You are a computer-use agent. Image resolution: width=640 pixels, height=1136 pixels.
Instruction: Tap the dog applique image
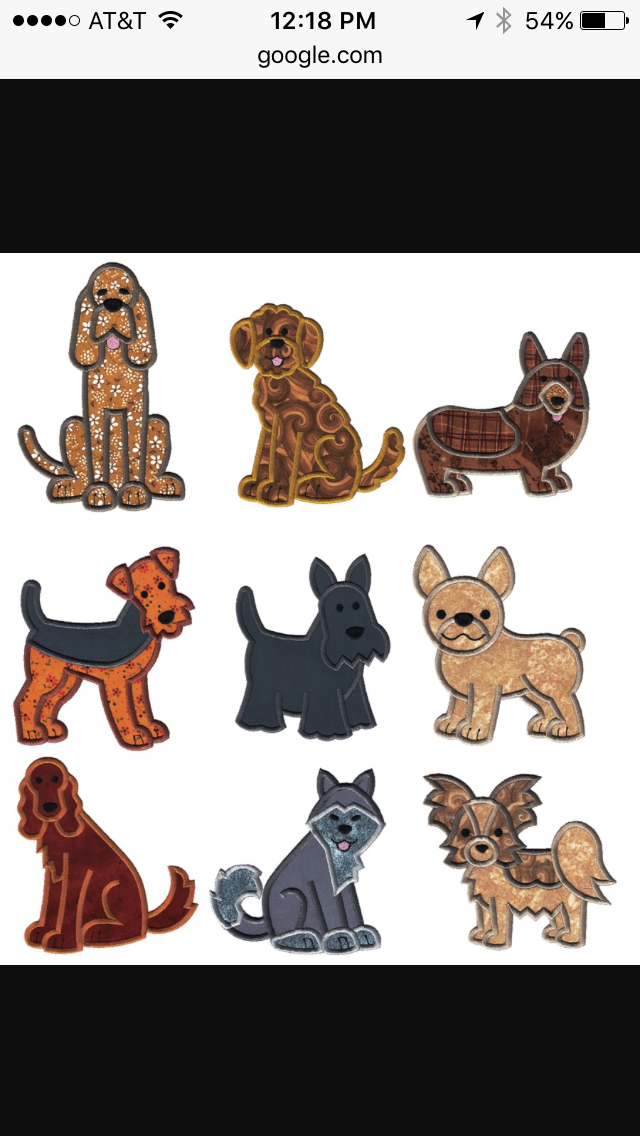coord(320,608)
